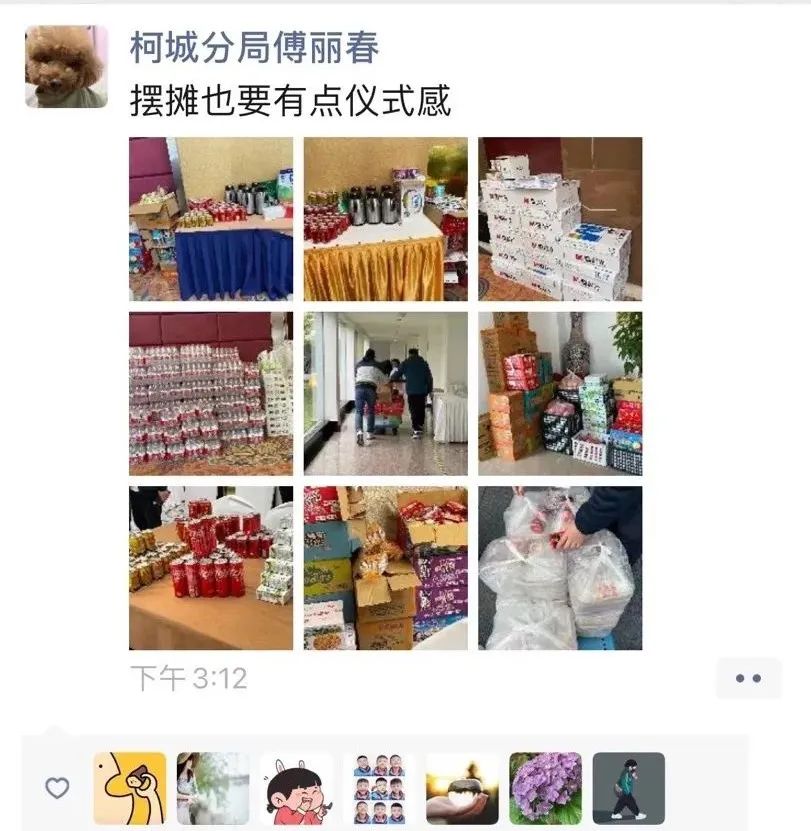This screenshot has height=831, width=811.
Task: View the photo of plastic bagged meals
Action: click(560, 568)
